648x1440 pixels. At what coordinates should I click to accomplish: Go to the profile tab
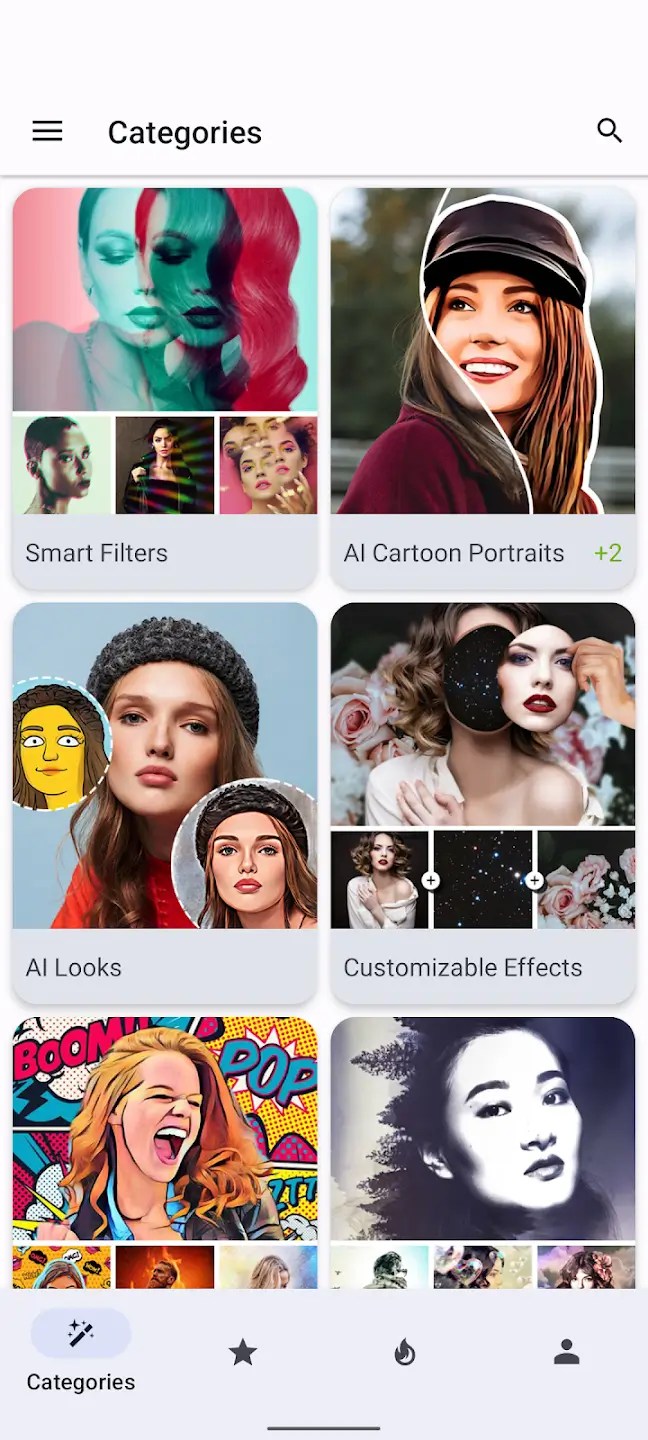(x=567, y=1352)
